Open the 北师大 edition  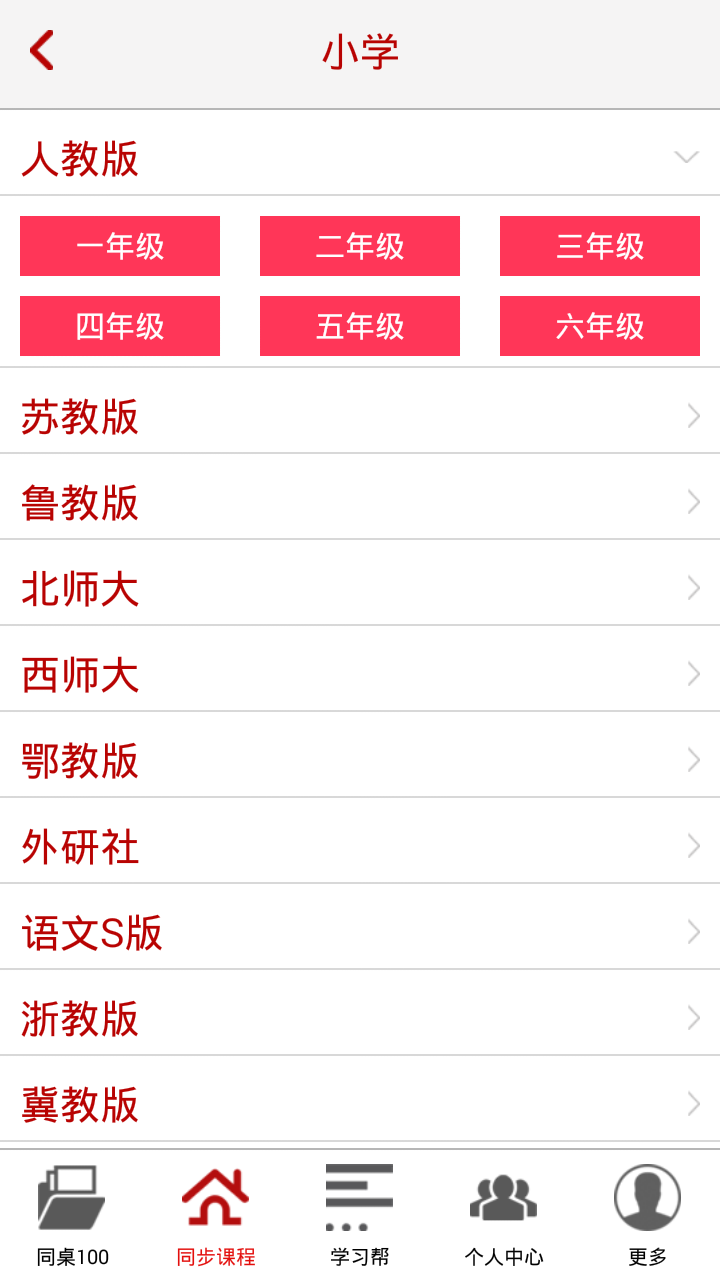point(360,588)
